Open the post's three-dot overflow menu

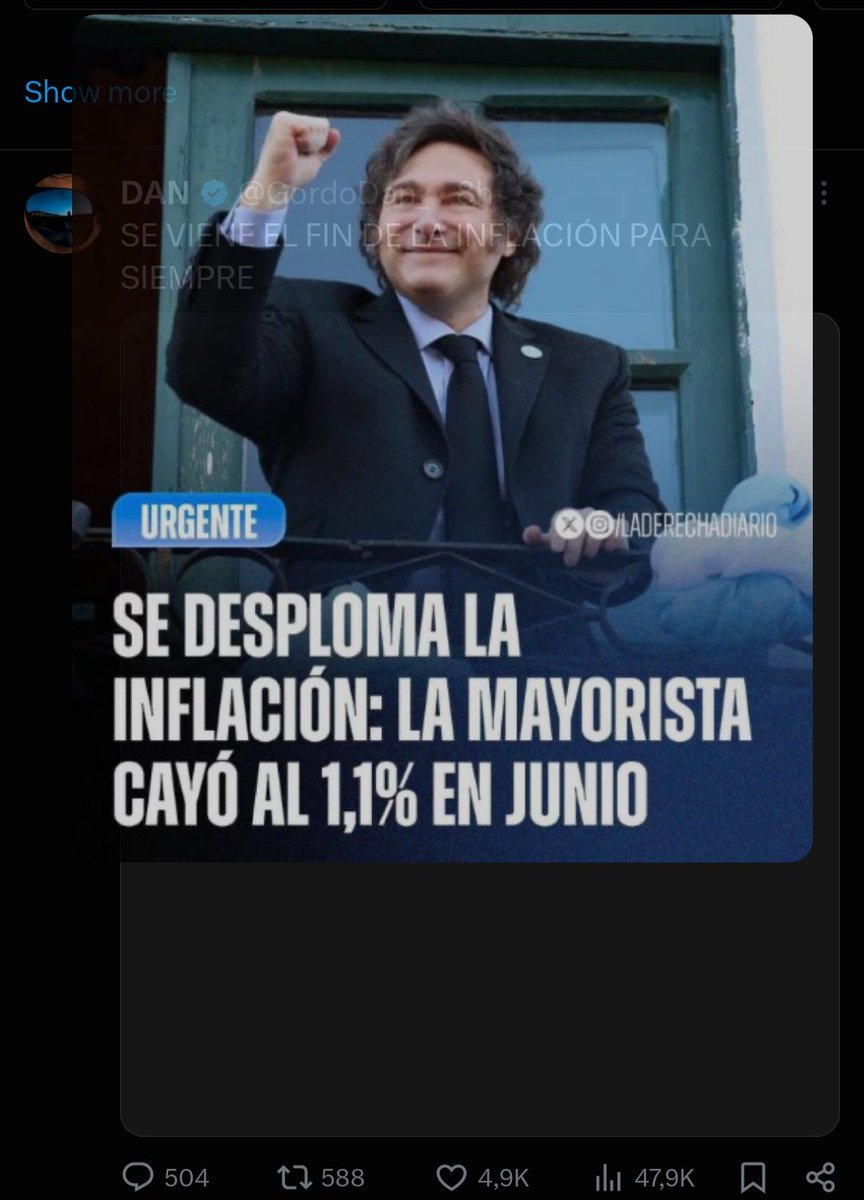tap(824, 193)
